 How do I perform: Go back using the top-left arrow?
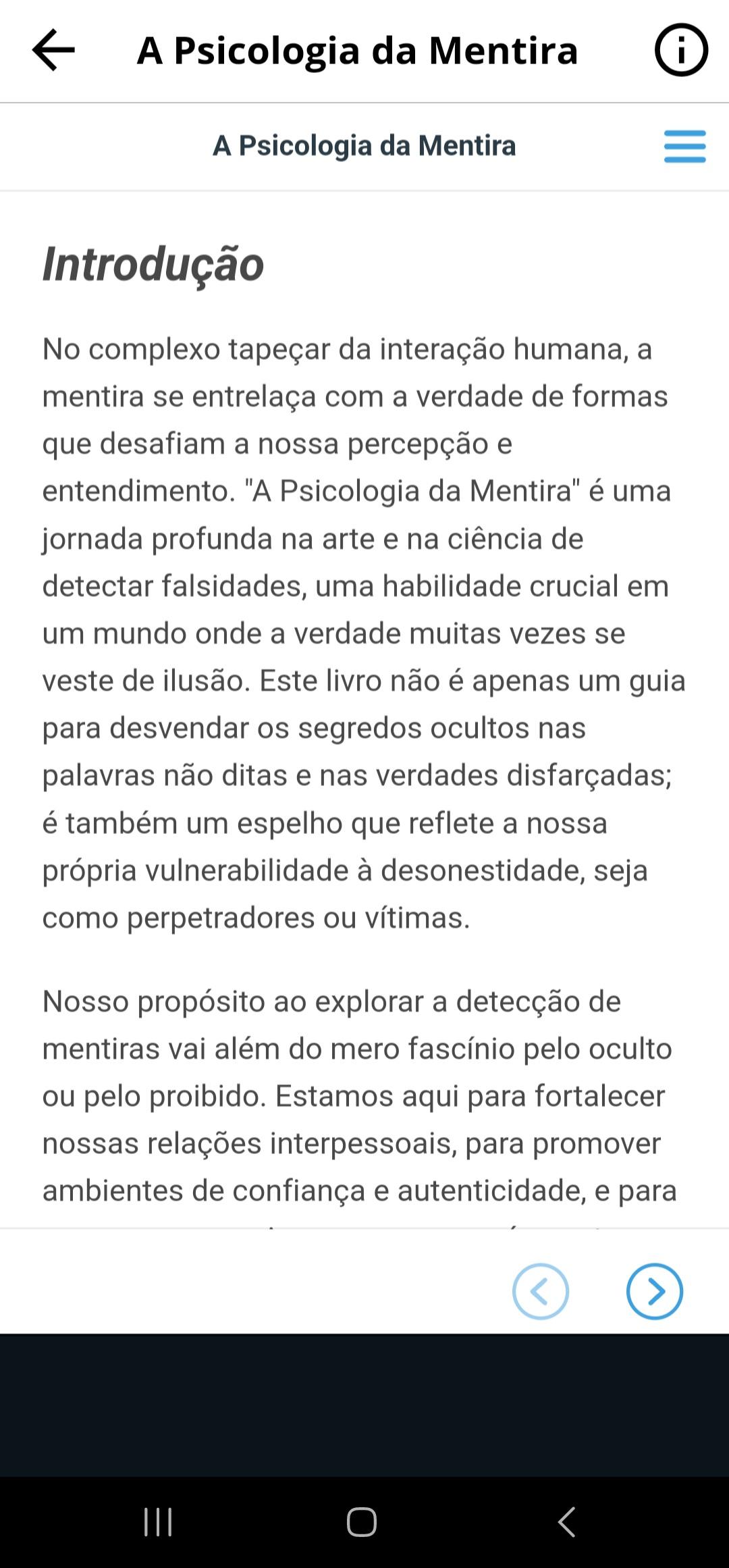coord(53,50)
